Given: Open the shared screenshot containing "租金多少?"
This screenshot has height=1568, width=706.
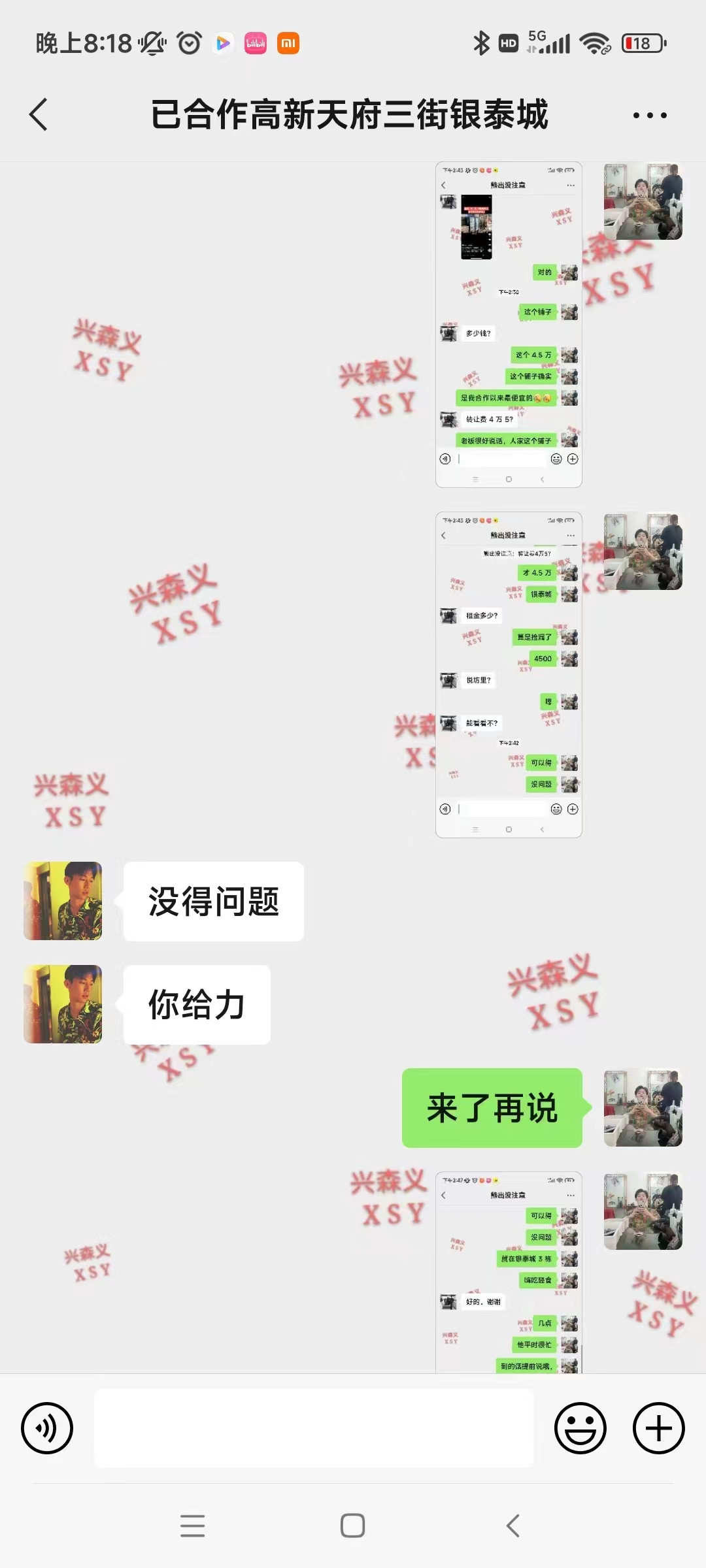Looking at the screenshot, I should tap(509, 674).
